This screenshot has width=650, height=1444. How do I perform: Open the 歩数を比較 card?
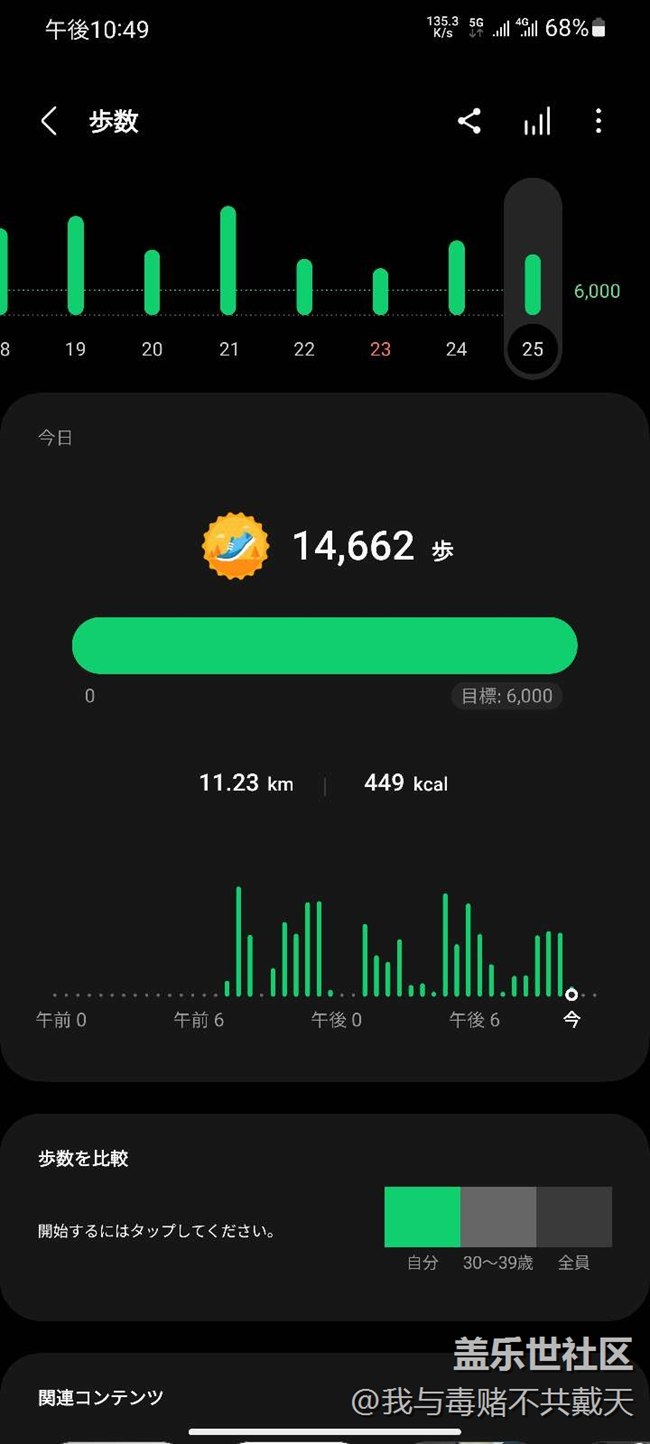pos(325,1217)
